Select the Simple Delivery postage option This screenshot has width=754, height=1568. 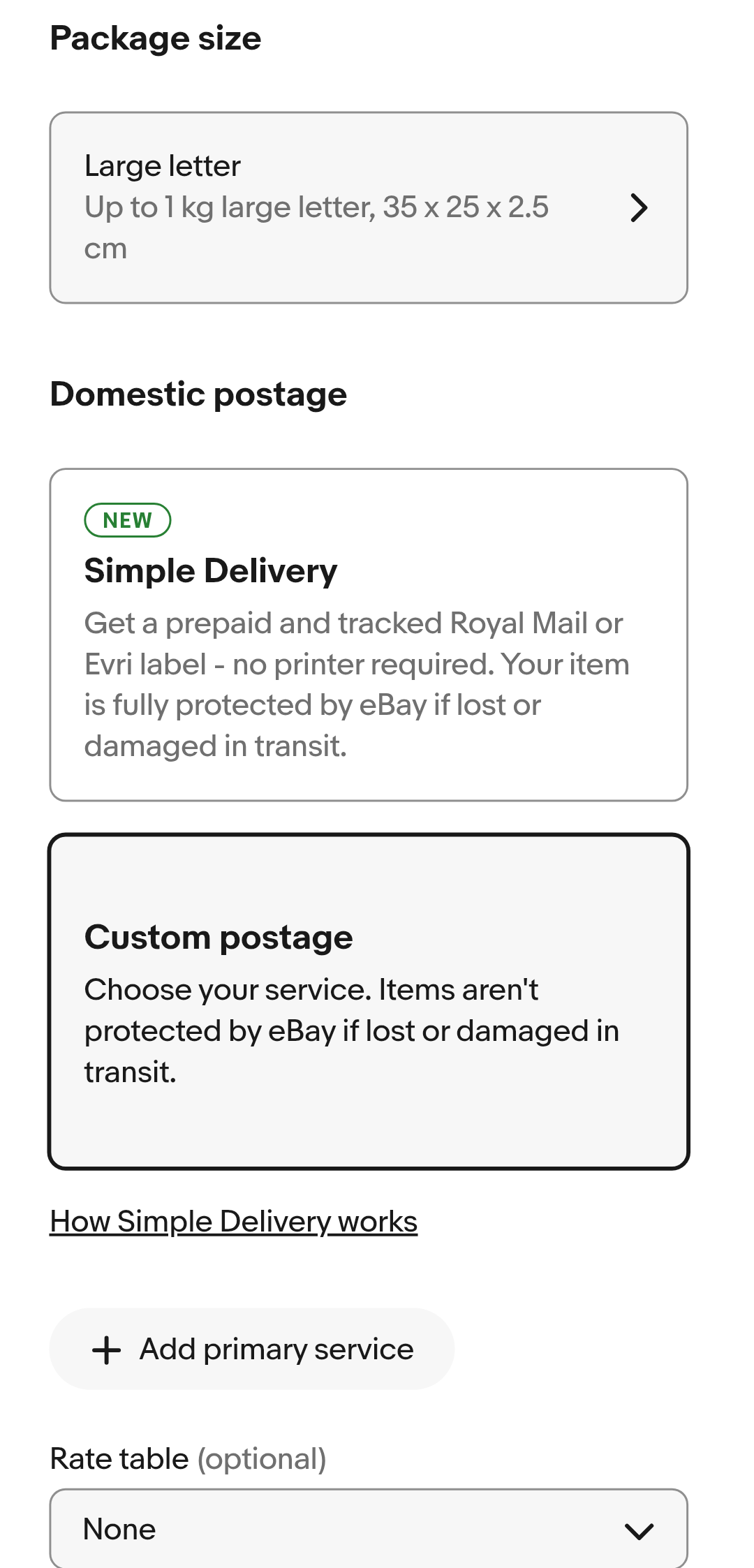click(369, 634)
